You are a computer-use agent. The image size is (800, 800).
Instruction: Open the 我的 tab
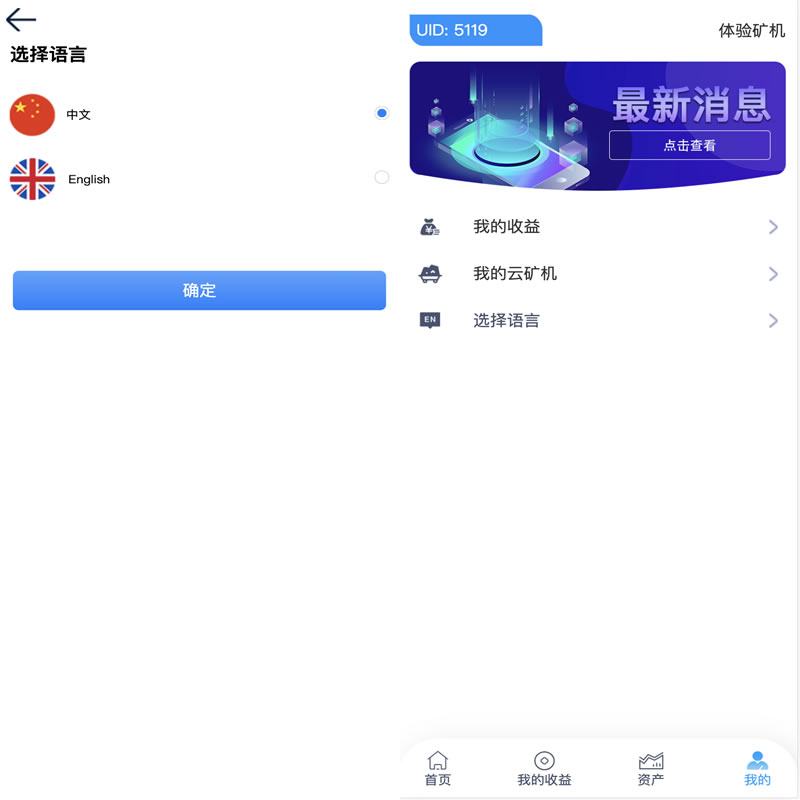757,769
